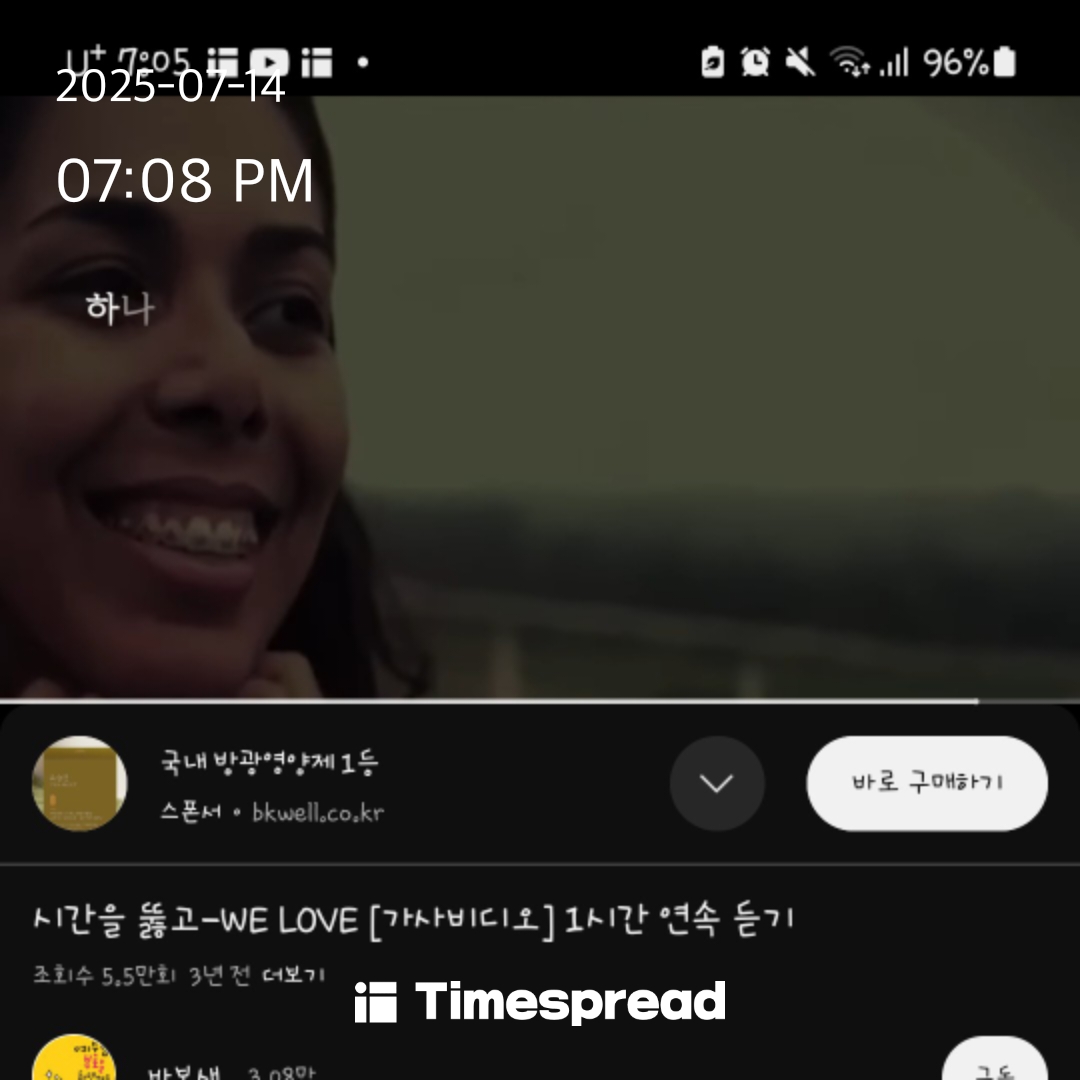Tap 더보기 to expand the video description
1080x1080 pixels.
coord(294,975)
